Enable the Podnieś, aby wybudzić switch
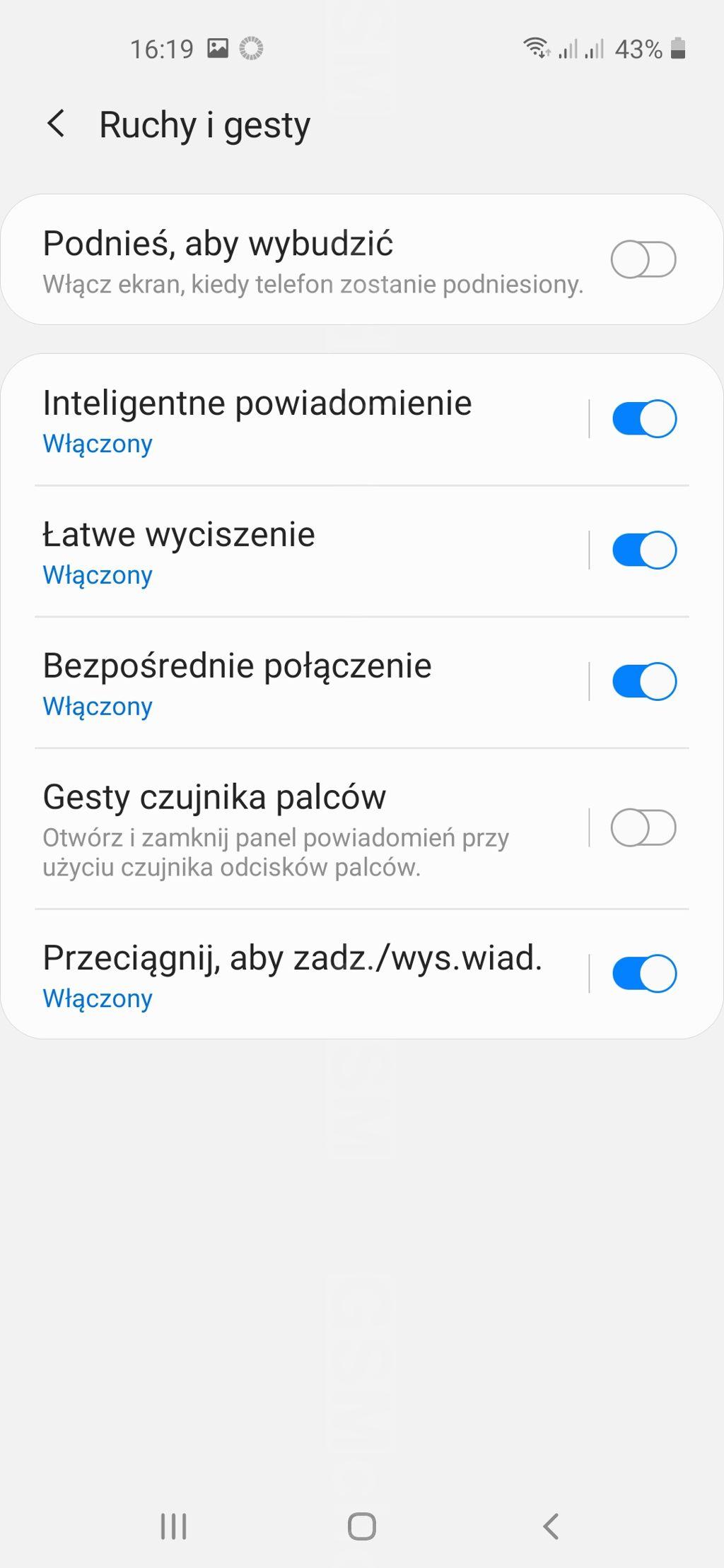The image size is (724, 1568). [643, 259]
